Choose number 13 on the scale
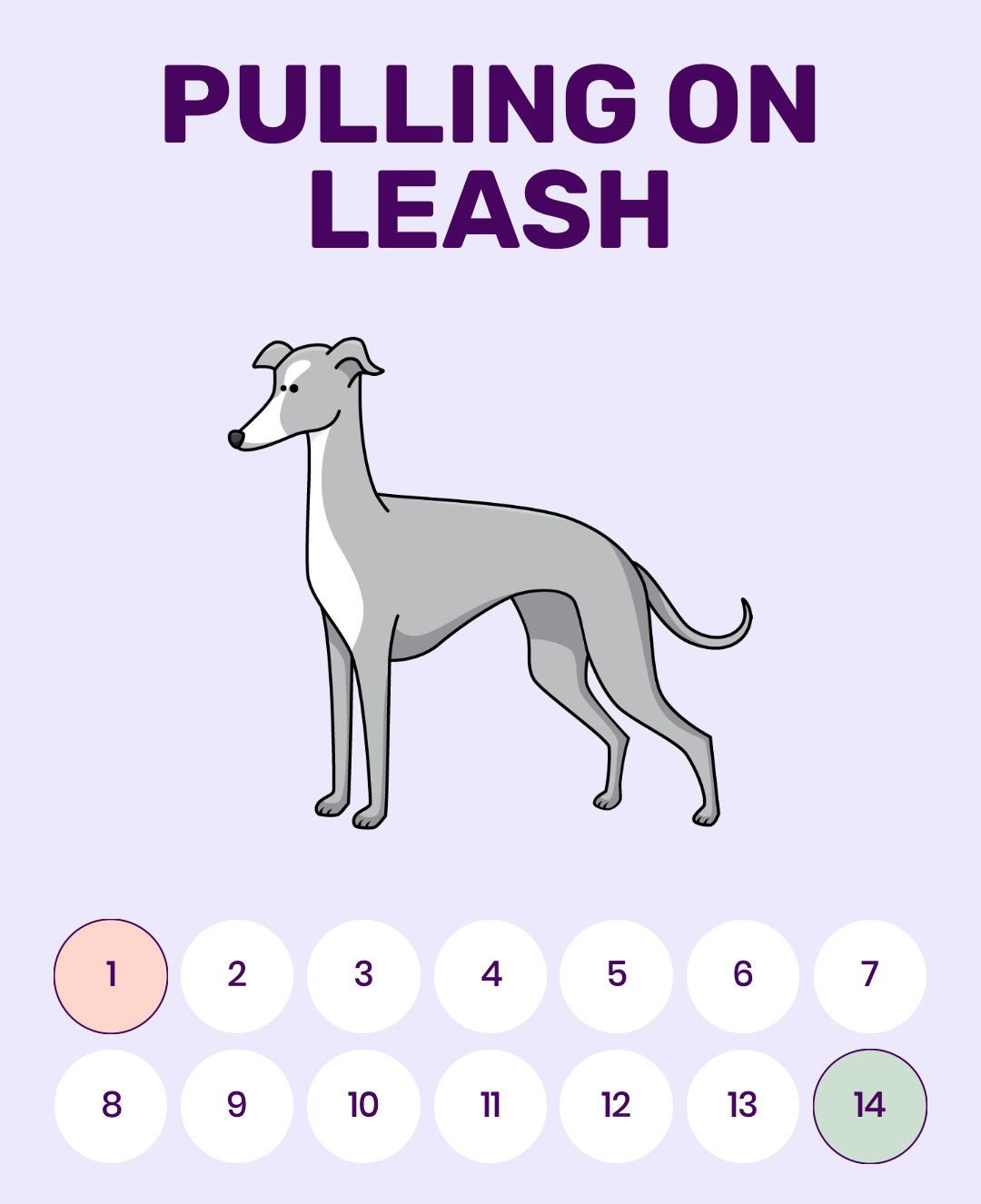Viewport: 981px width, 1204px height. (743, 1106)
